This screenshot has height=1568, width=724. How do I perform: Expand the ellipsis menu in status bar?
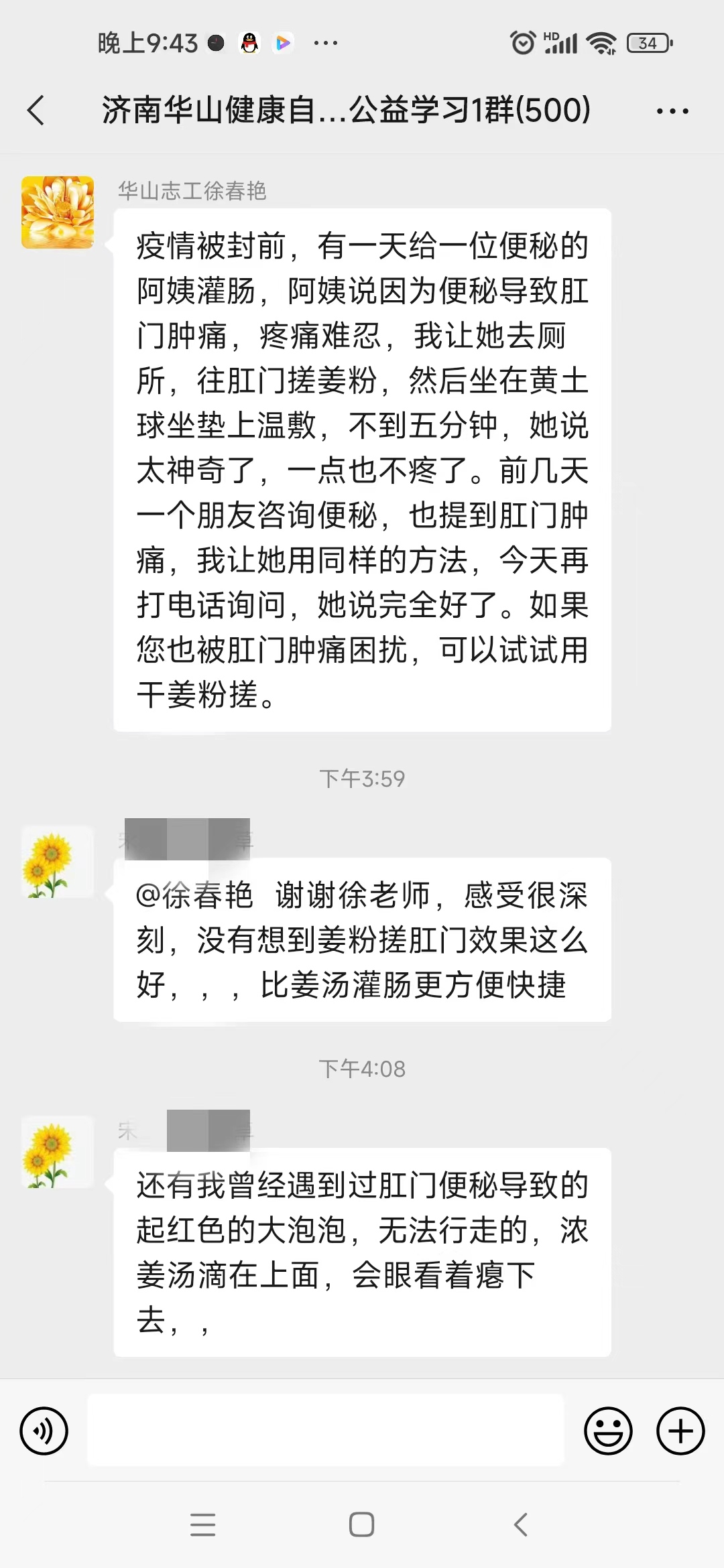tap(324, 43)
